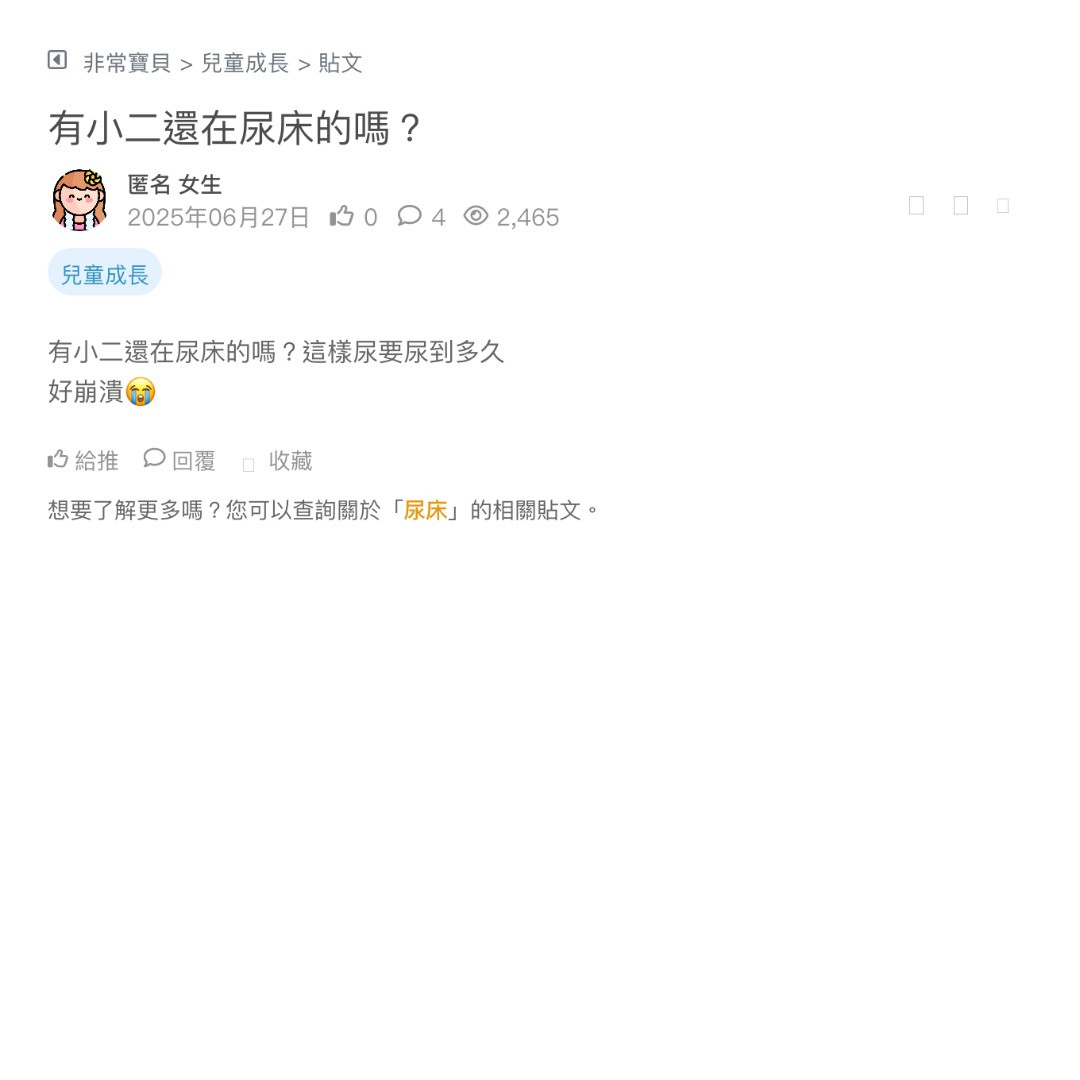Tap 回覆 to reply to post
The height and width of the screenshot is (1080, 1080).
tap(180, 460)
